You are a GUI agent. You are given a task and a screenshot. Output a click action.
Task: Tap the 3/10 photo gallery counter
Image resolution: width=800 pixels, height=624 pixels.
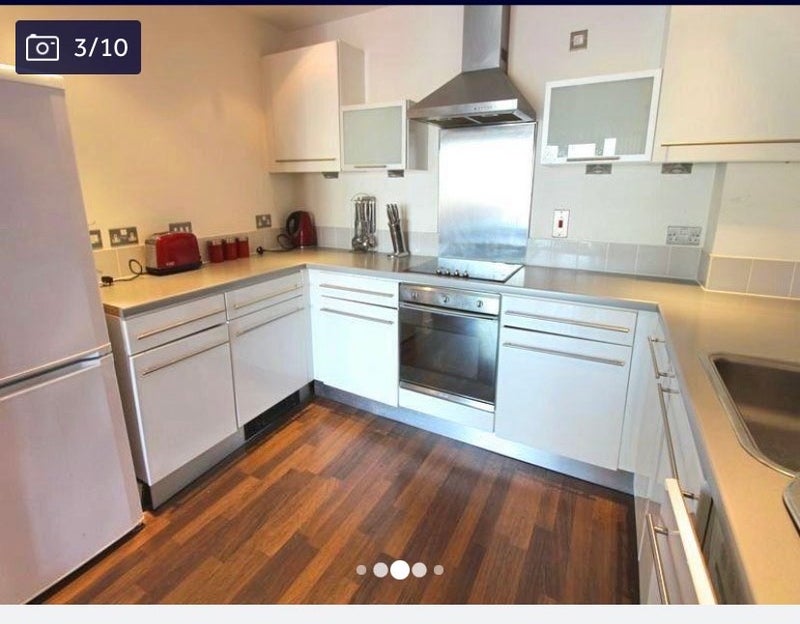click(x=78, y=47)
